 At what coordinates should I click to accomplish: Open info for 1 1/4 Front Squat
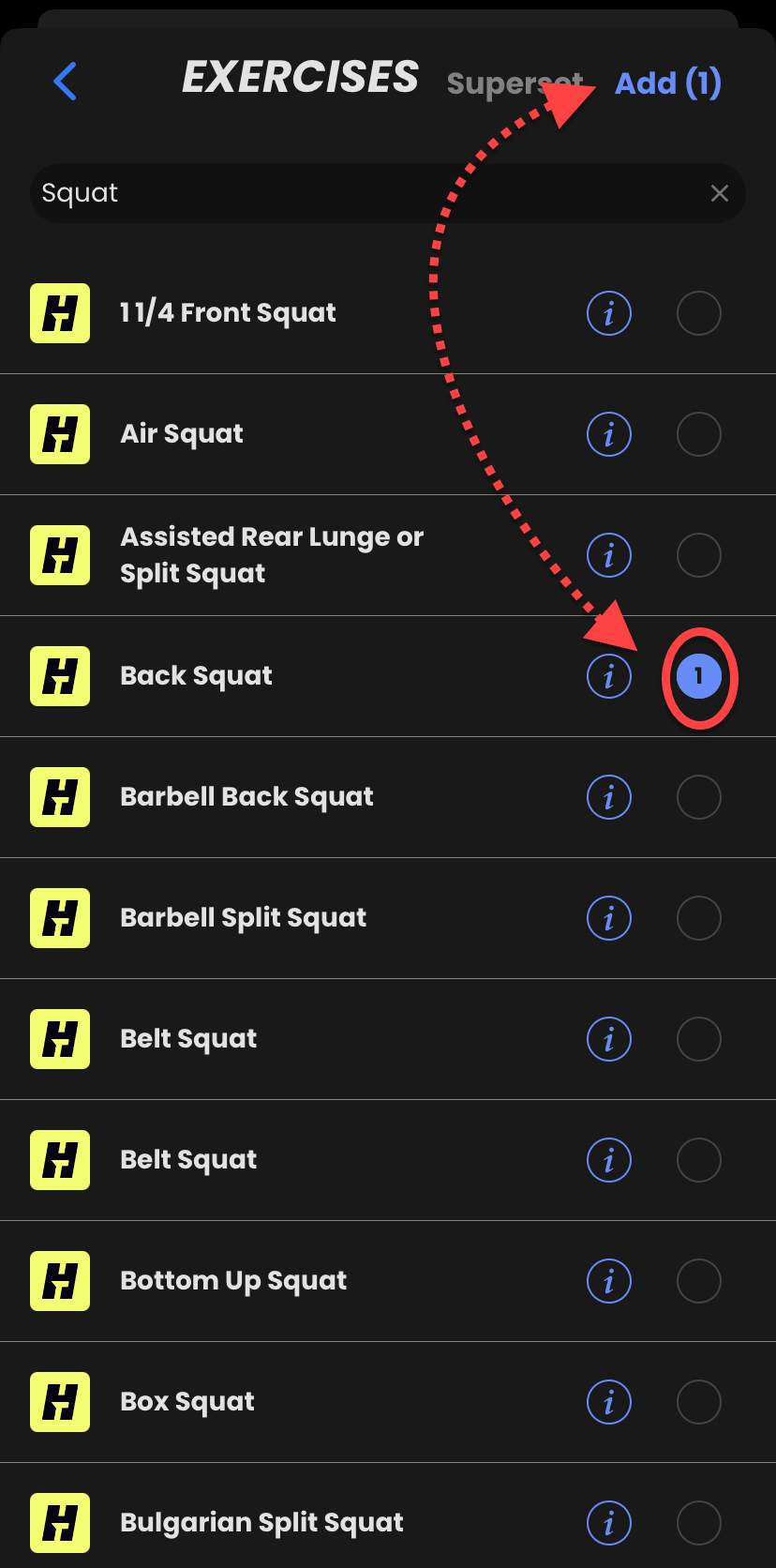click(x=609, y=313)
